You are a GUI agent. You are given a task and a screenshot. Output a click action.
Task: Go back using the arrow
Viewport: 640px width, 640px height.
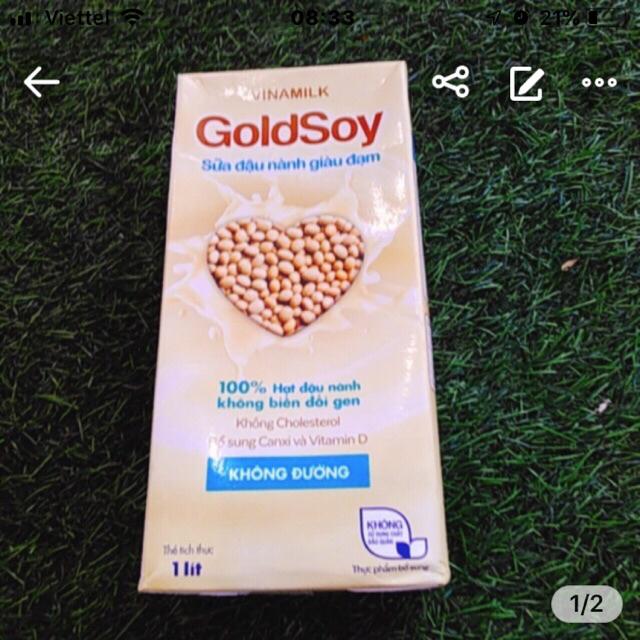42,82
